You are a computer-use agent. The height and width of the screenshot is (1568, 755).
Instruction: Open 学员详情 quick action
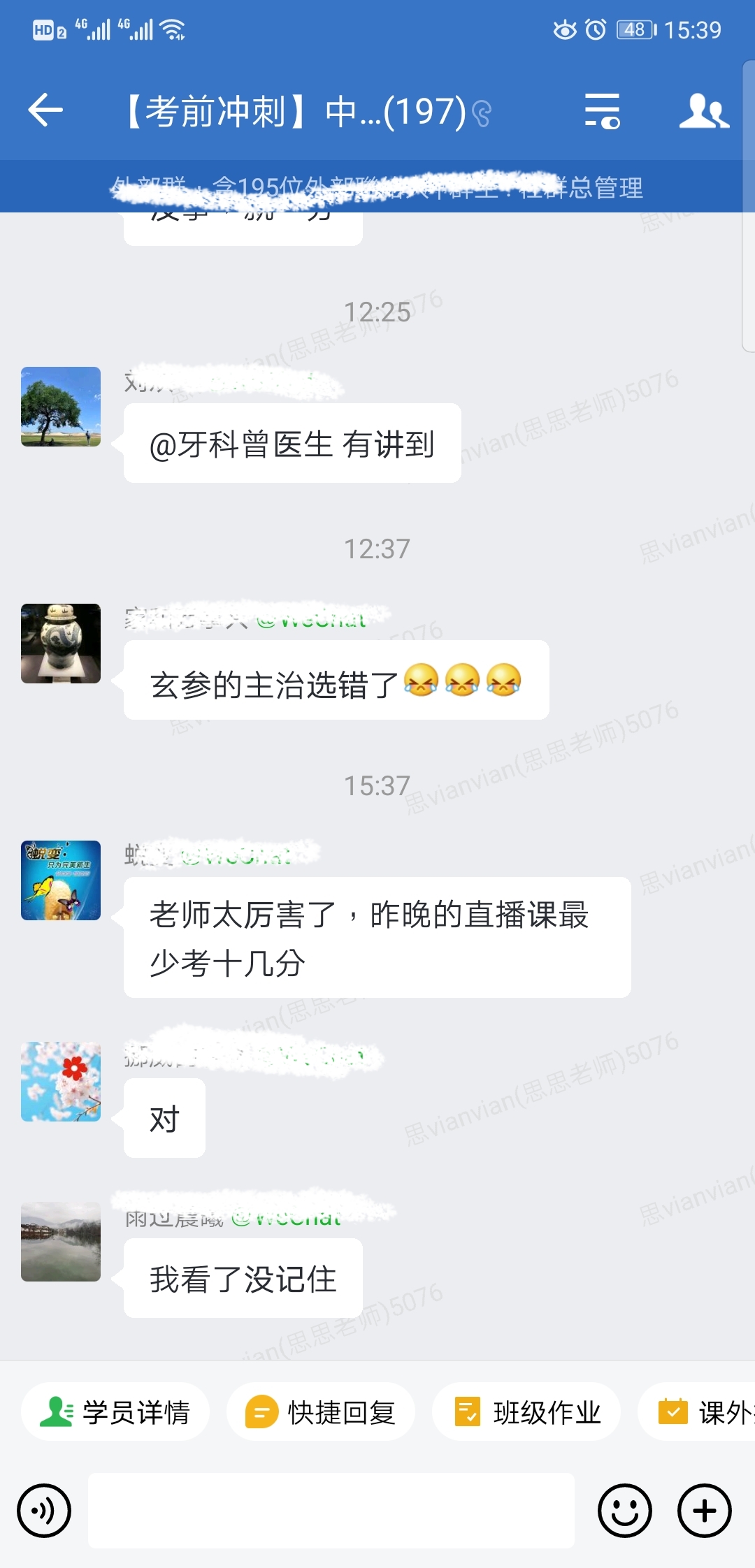click(115, 1411)
